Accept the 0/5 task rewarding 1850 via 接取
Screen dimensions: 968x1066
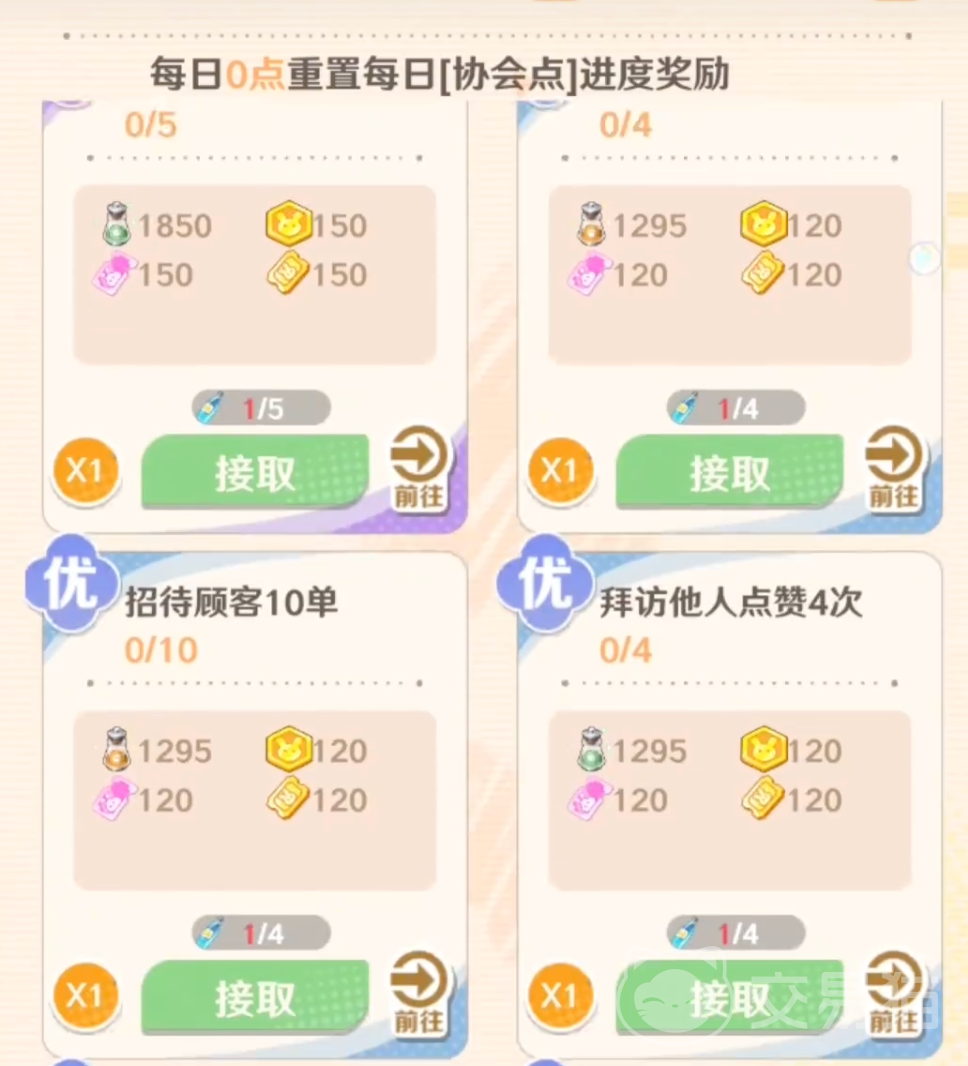(x=255, y=472)
